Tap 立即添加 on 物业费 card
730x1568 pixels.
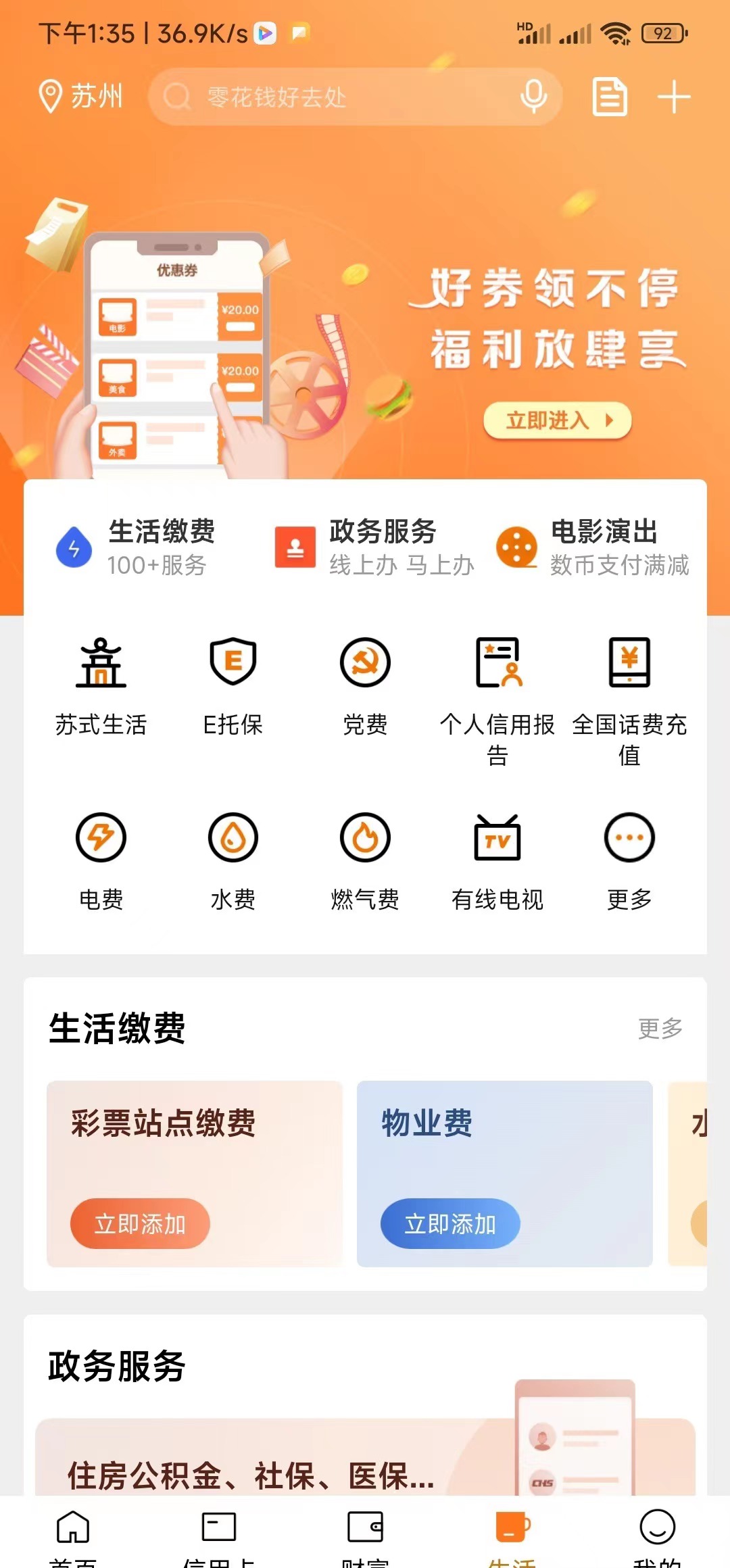point(450,1223)
